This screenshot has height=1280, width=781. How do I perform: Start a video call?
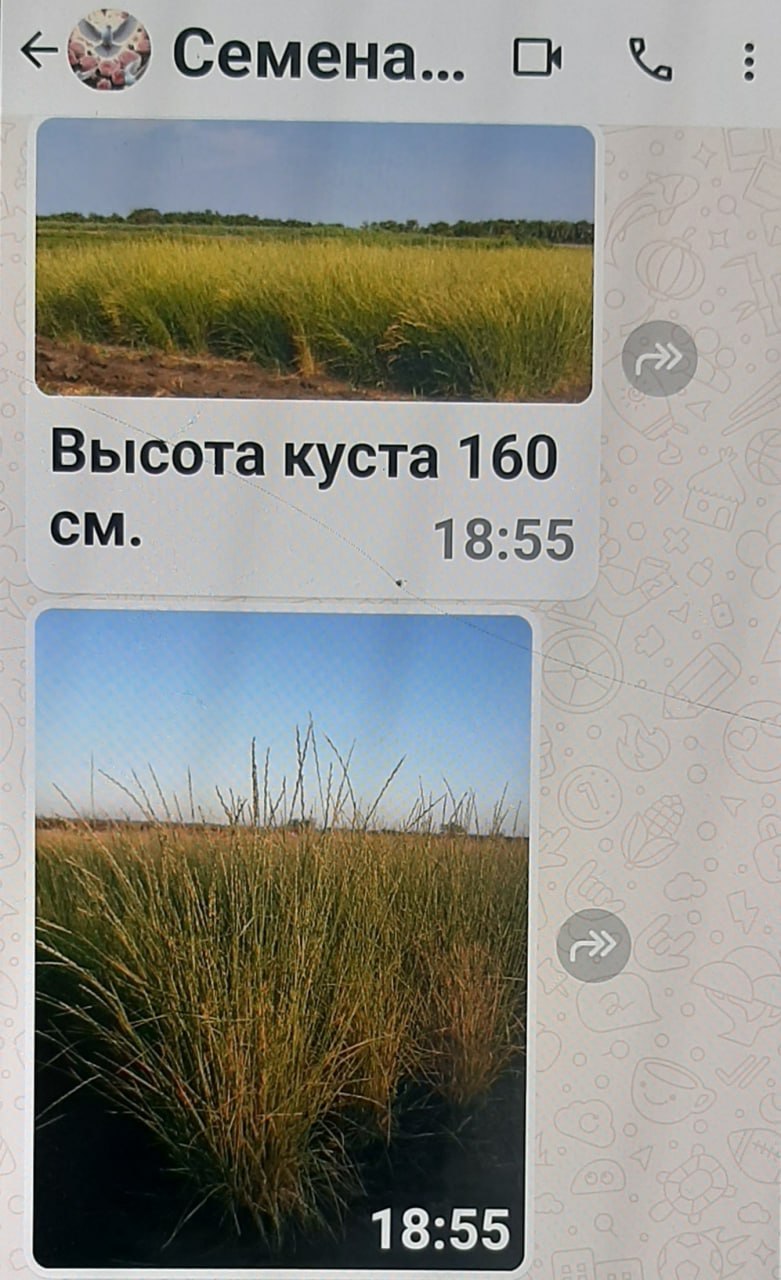click(537, 58)
